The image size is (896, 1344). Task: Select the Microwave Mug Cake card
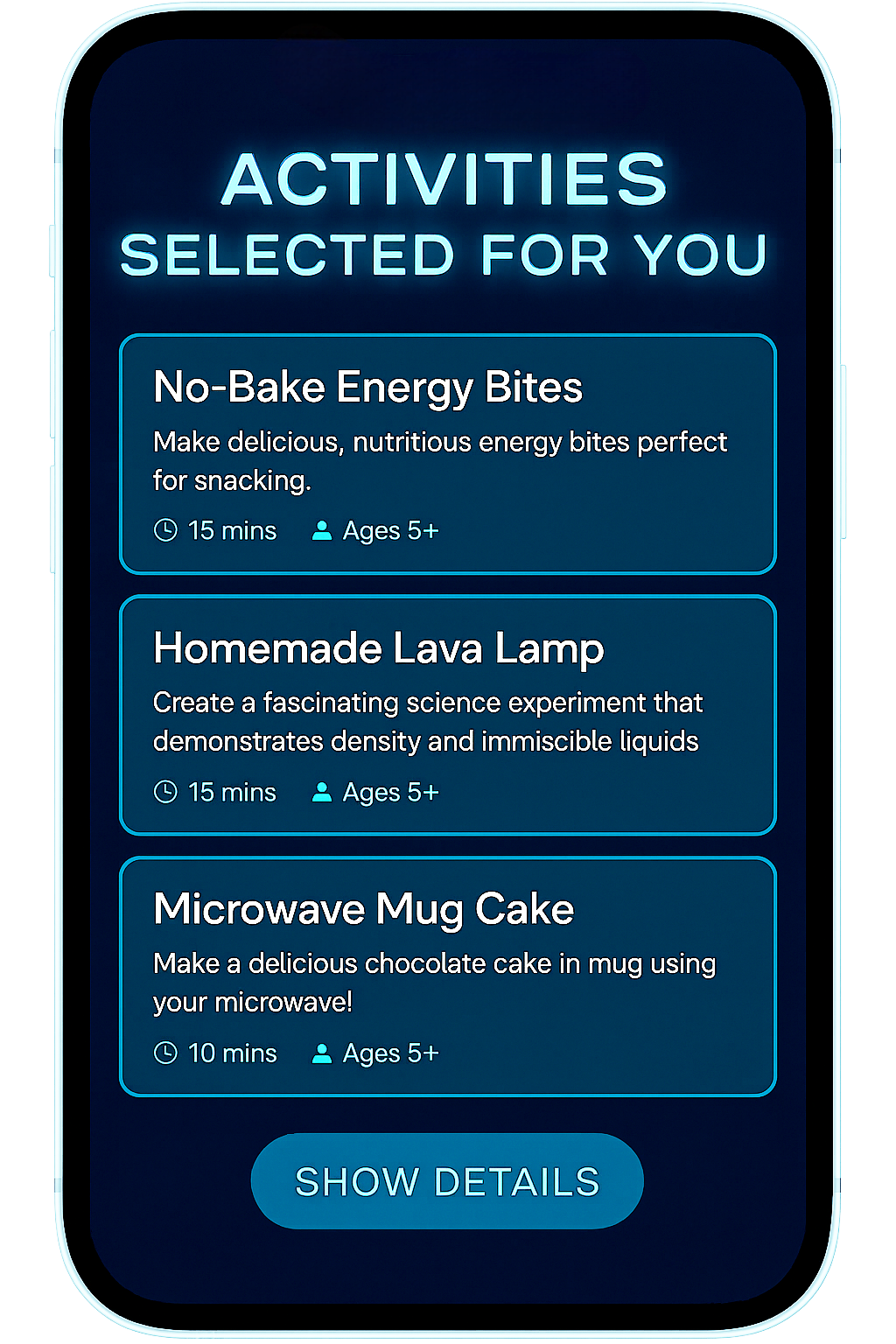point(447,976)
